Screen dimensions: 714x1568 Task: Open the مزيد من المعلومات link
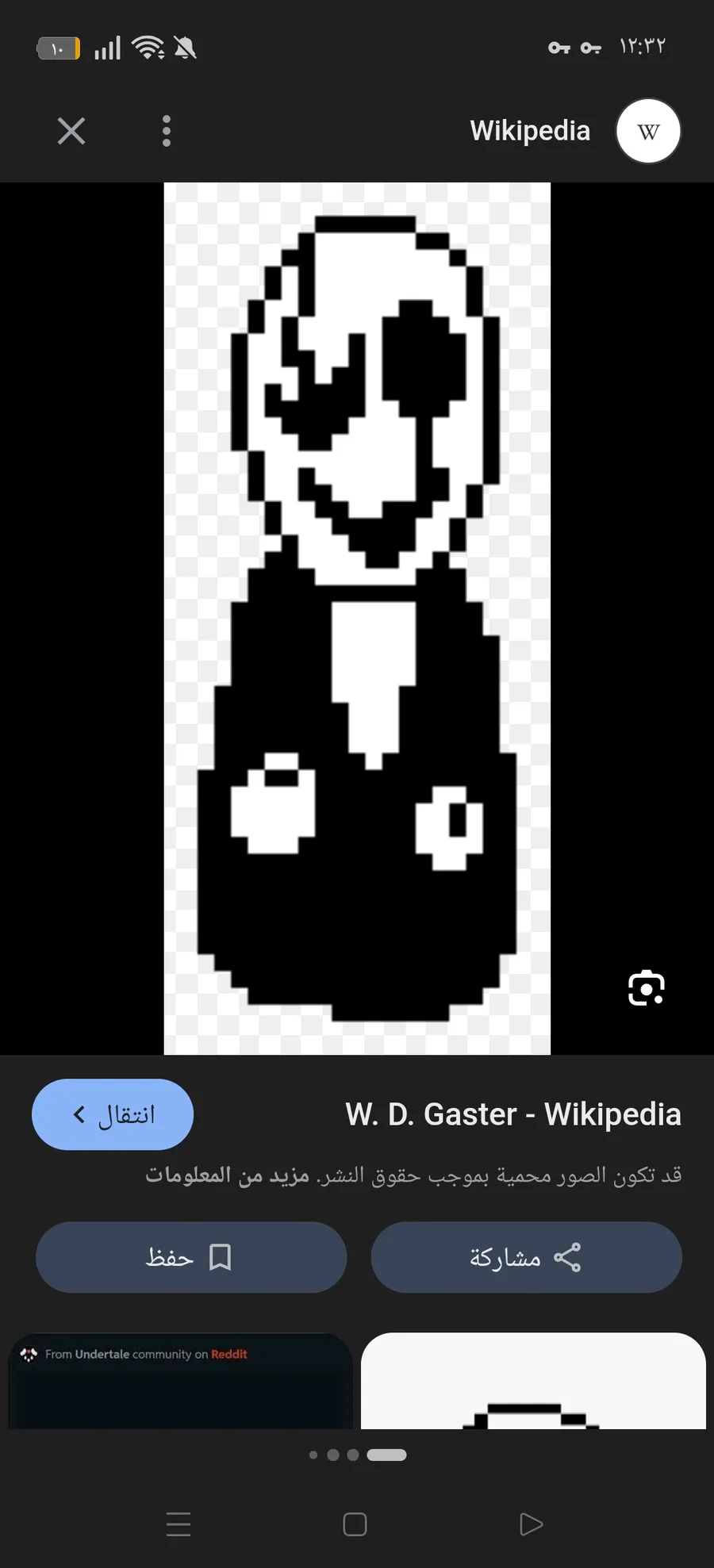227,1175
